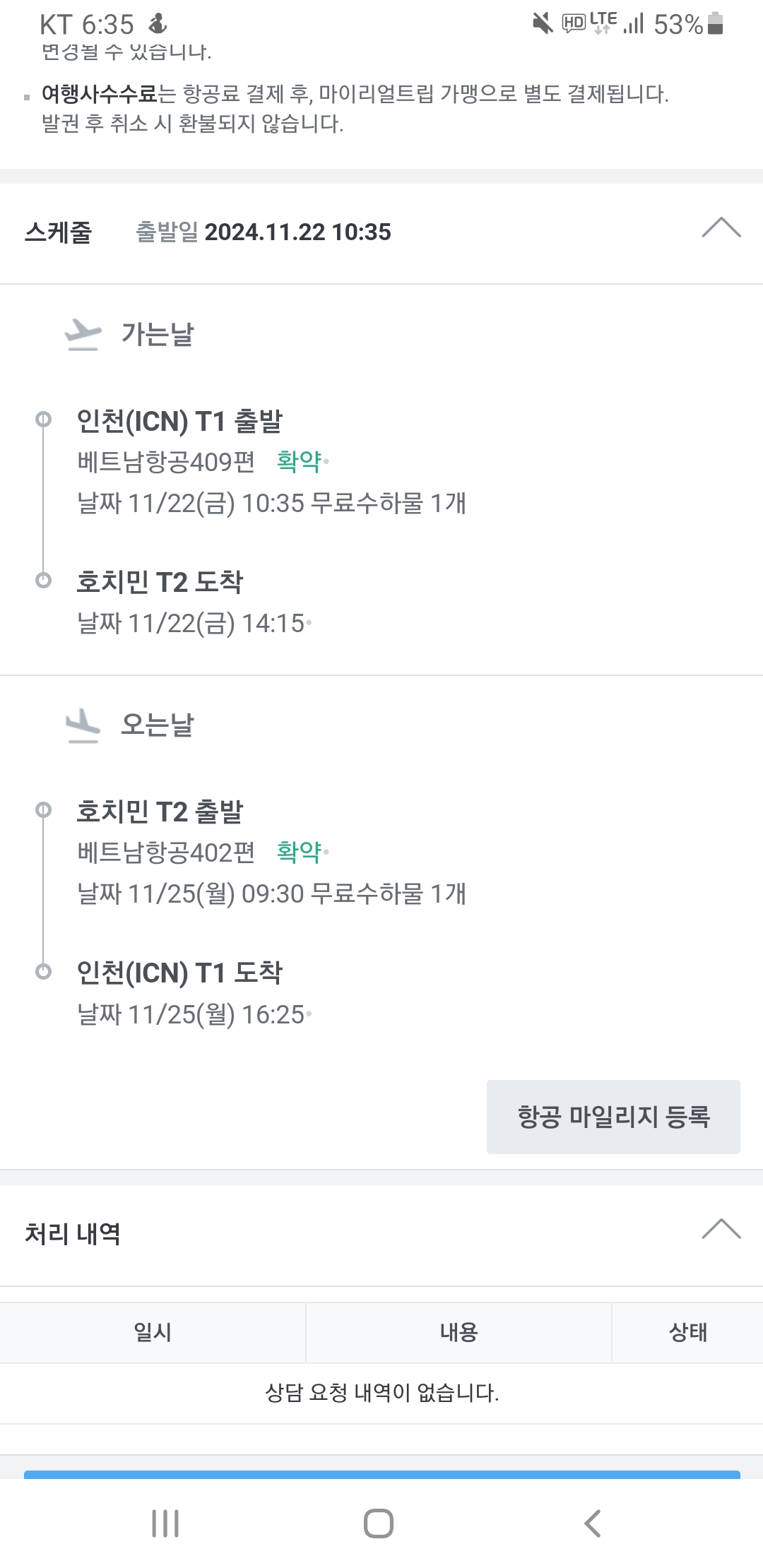Open the recent apps view

pyautogui.click(x=165, y=1524)
